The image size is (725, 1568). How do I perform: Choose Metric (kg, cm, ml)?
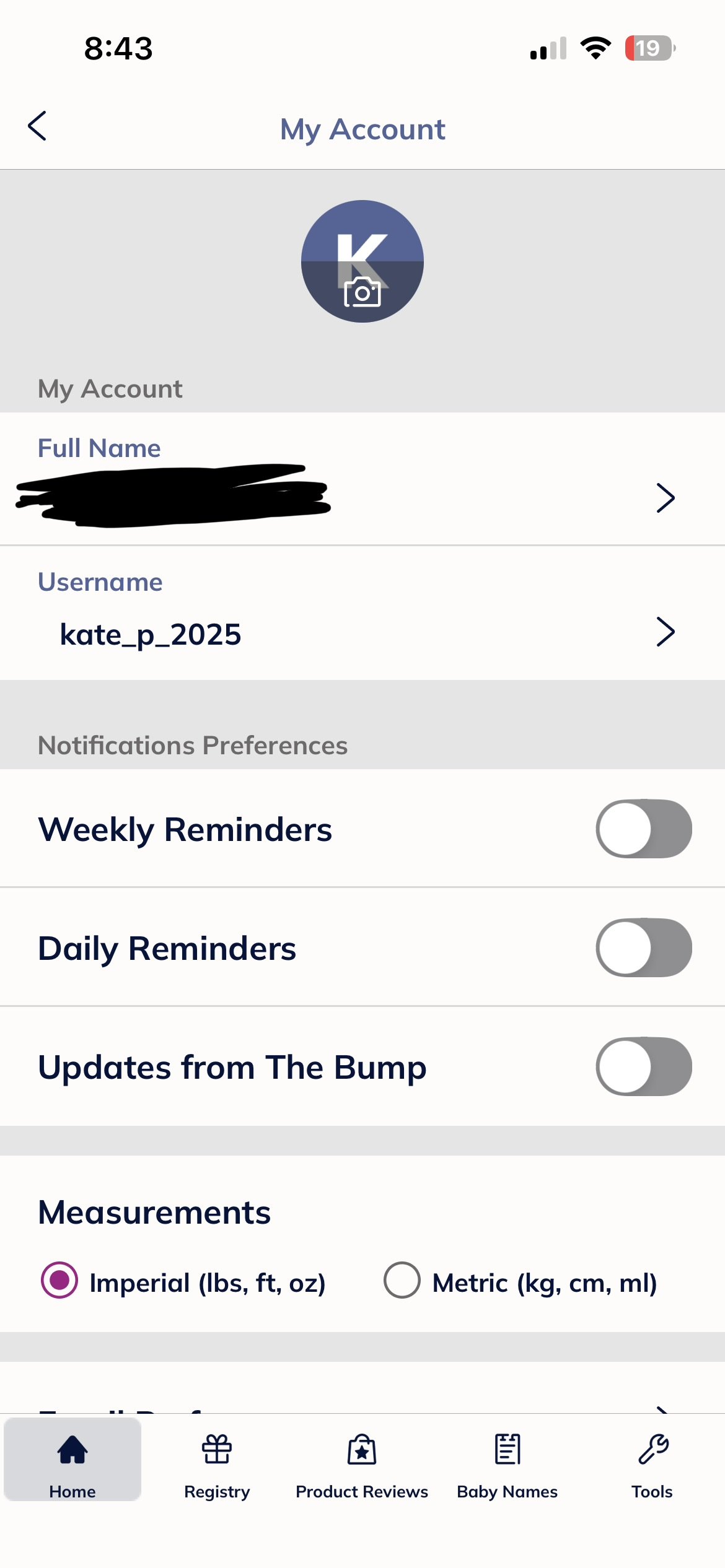tap(402, 1280)
